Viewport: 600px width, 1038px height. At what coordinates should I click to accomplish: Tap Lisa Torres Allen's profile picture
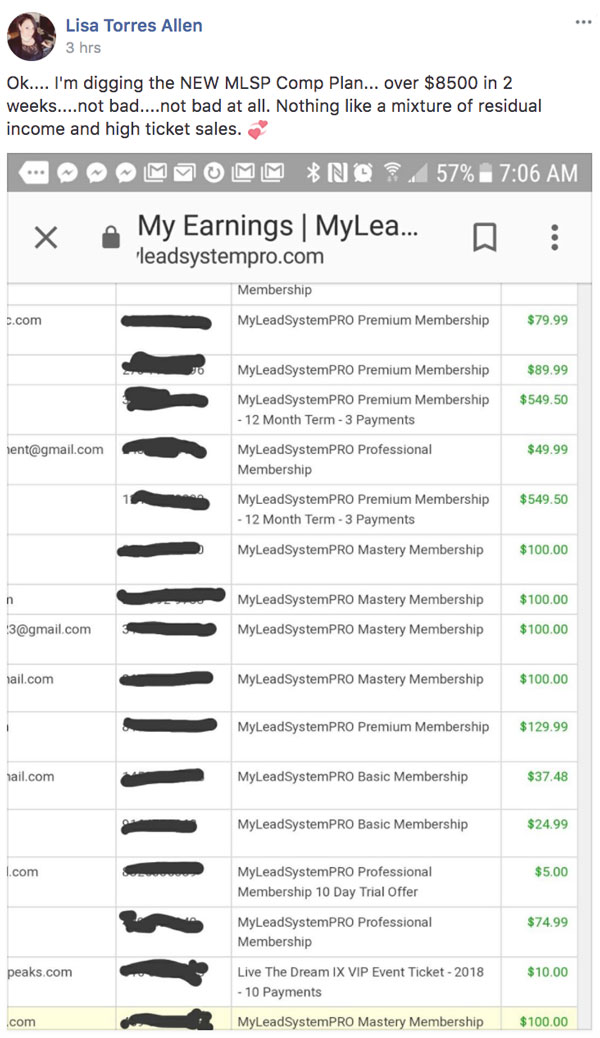pos(31,36)
